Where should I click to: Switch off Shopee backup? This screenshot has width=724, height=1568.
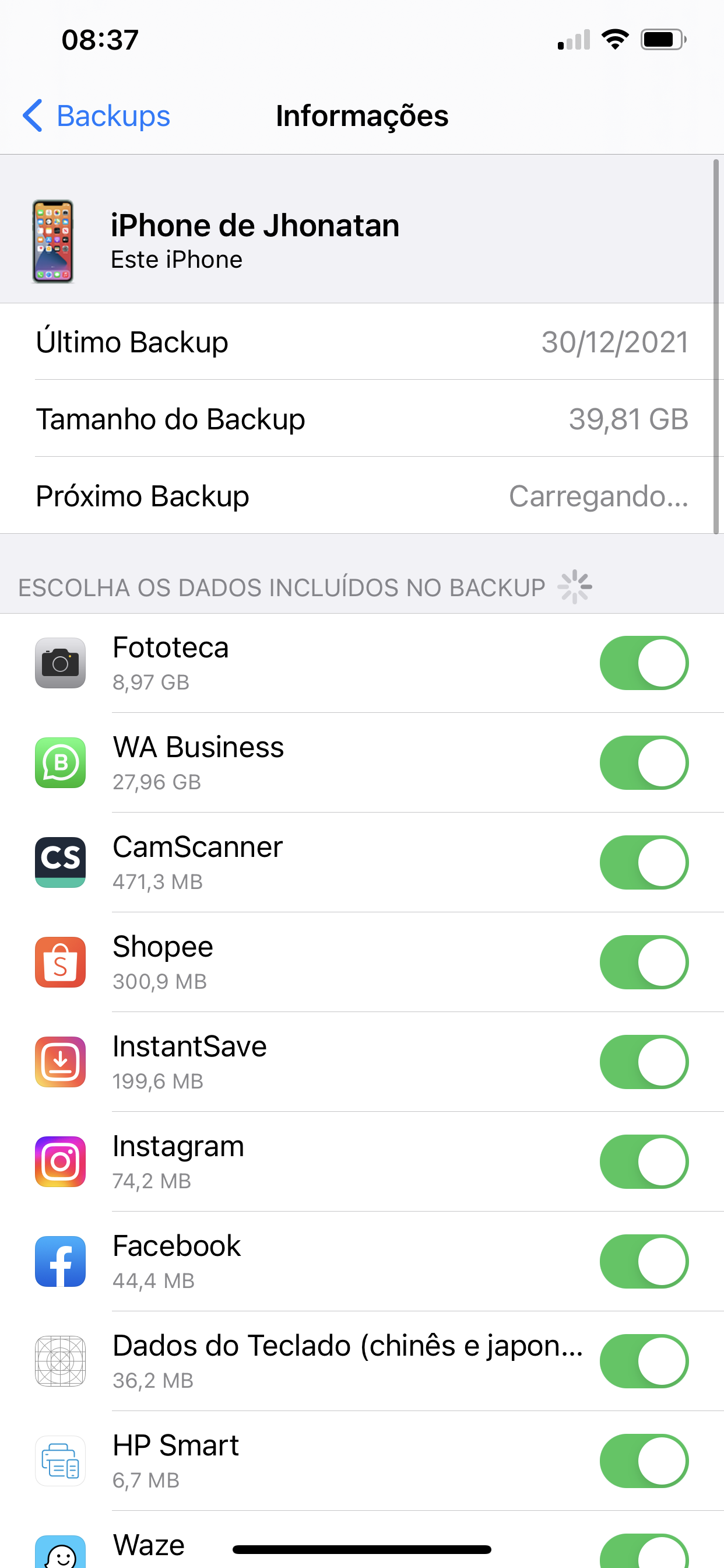[x=644, y=963]
